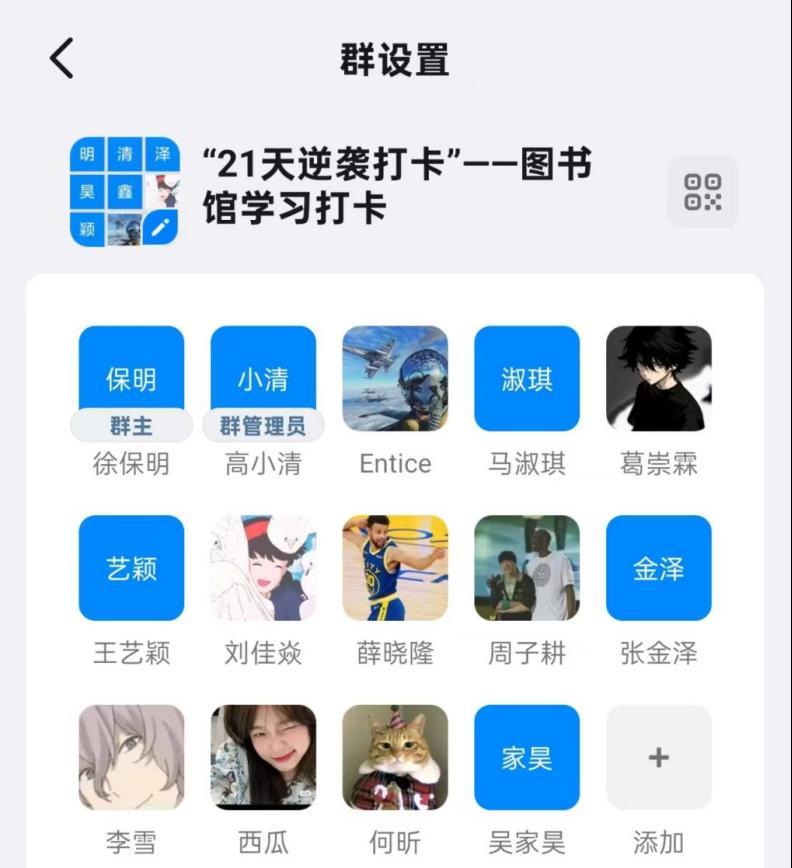This screenshot has width=792, height=868.
Task: View admin 高小清's profile
Action: coord(263,378)
